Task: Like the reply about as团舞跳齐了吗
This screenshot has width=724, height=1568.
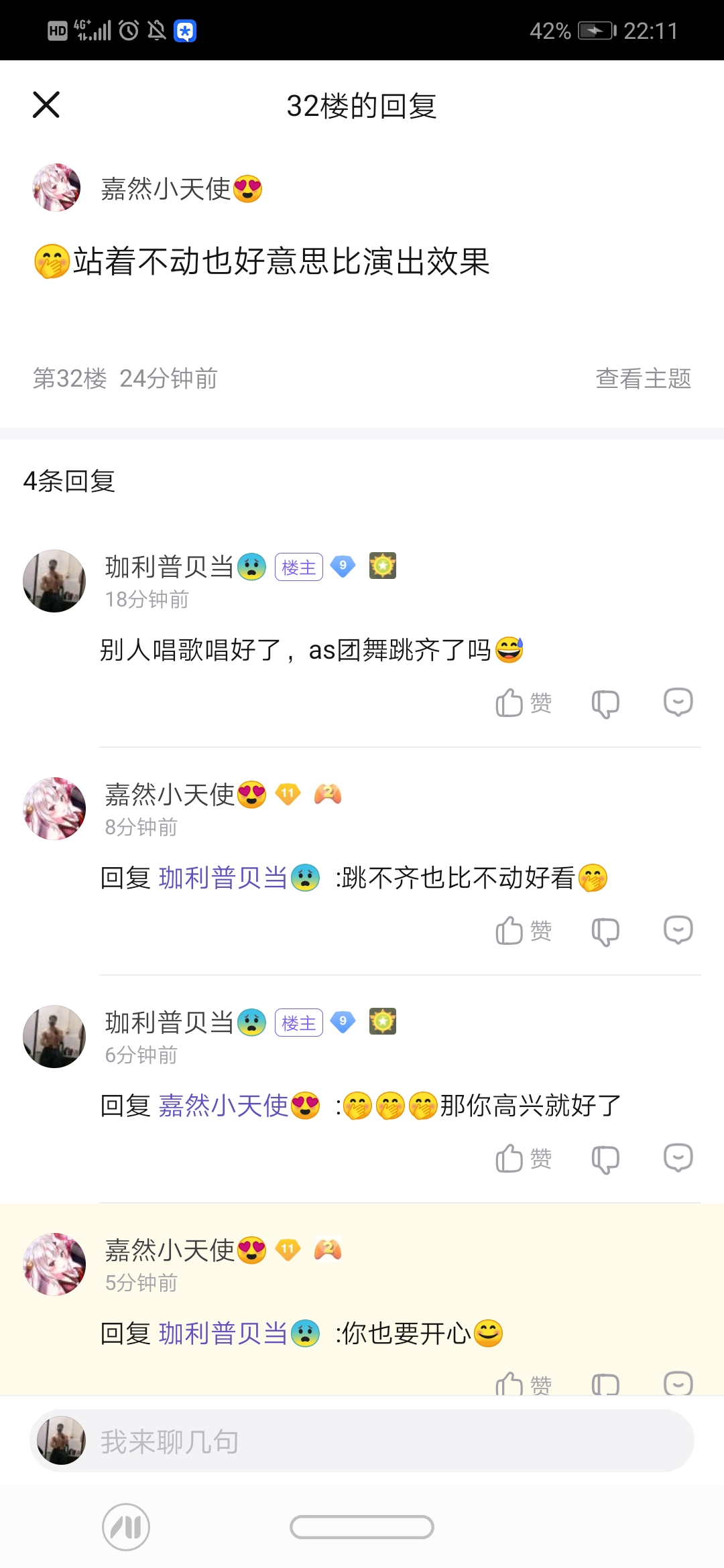Action: pyautogui.click(x=524, y=703)
